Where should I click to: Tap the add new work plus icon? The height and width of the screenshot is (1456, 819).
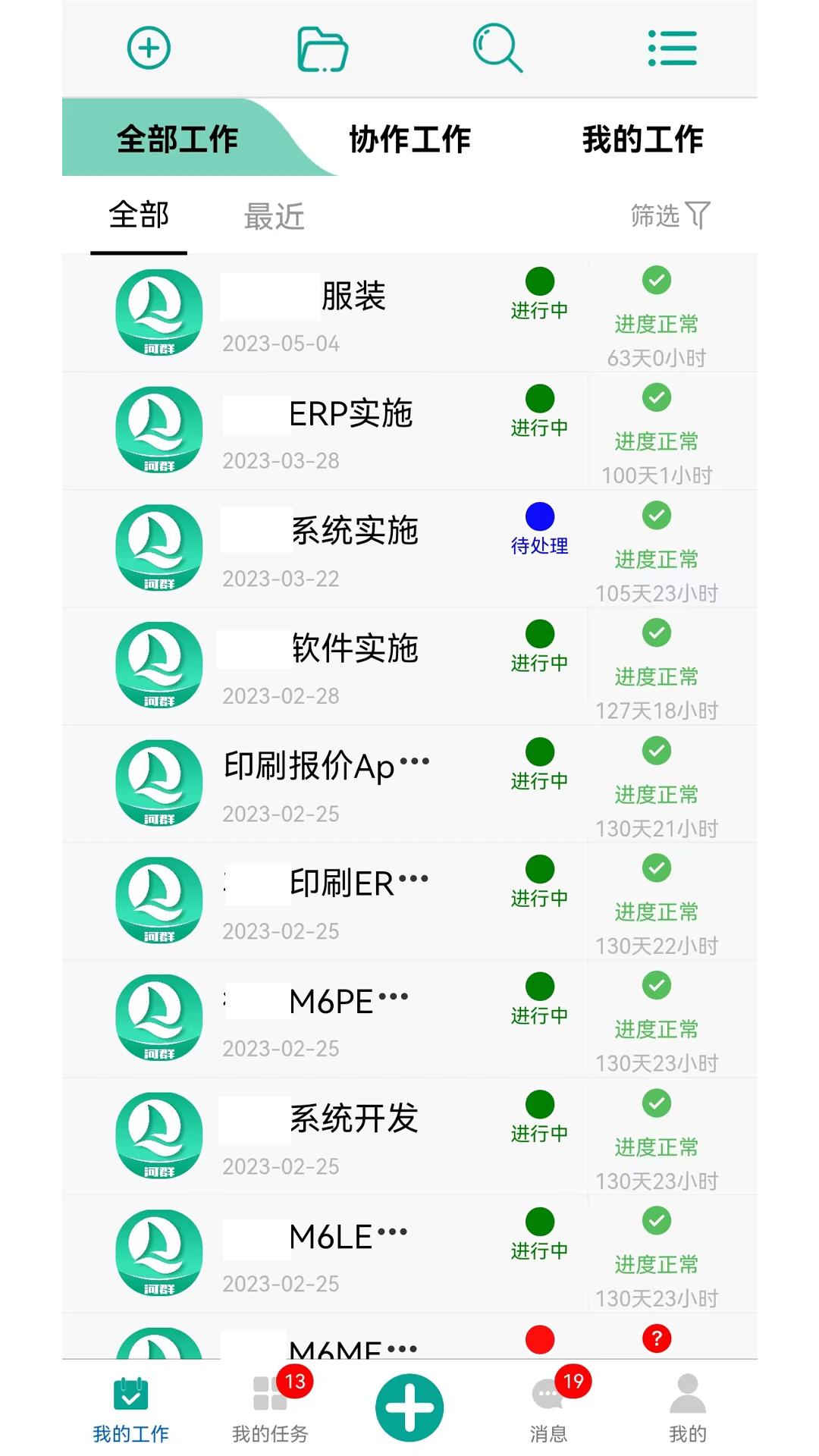click(x=149, y=47)
